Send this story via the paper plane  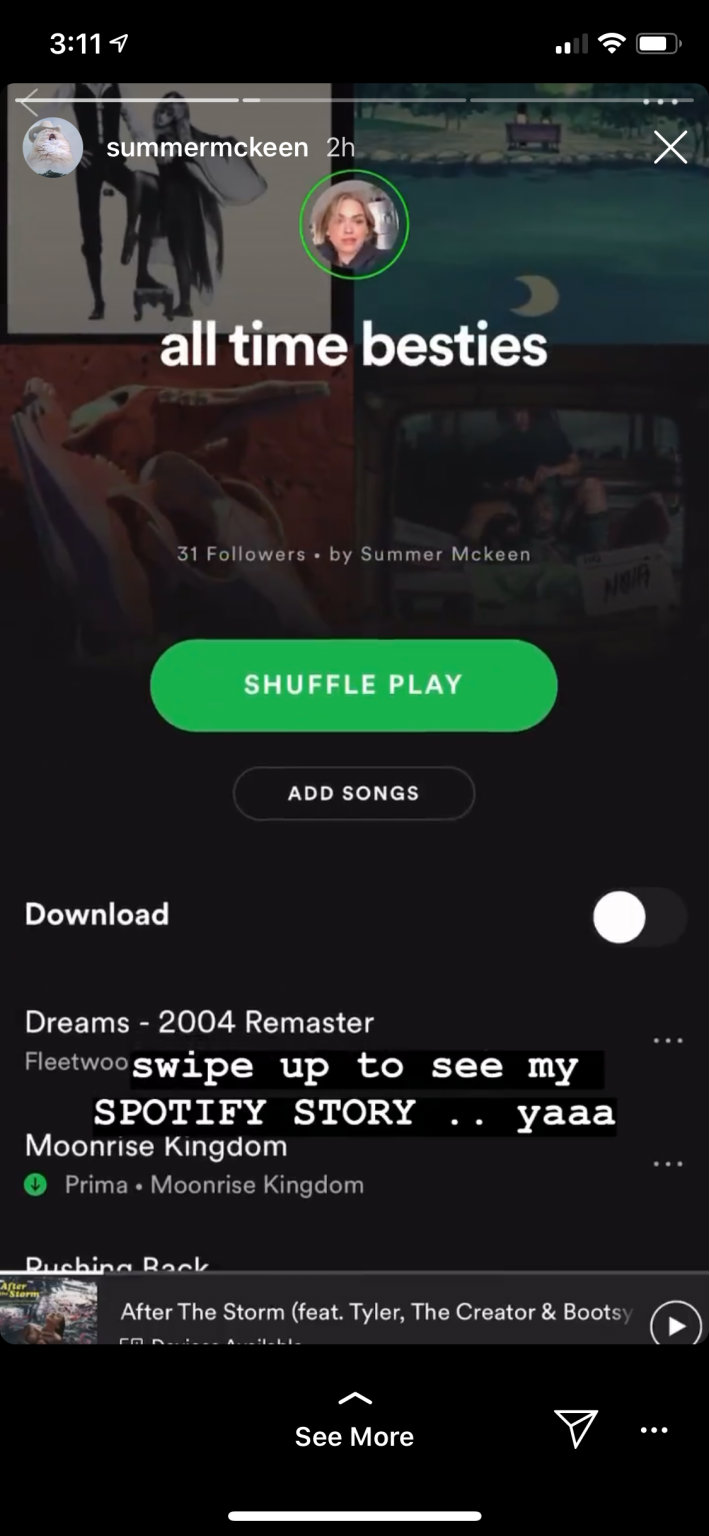(576, 1429)
